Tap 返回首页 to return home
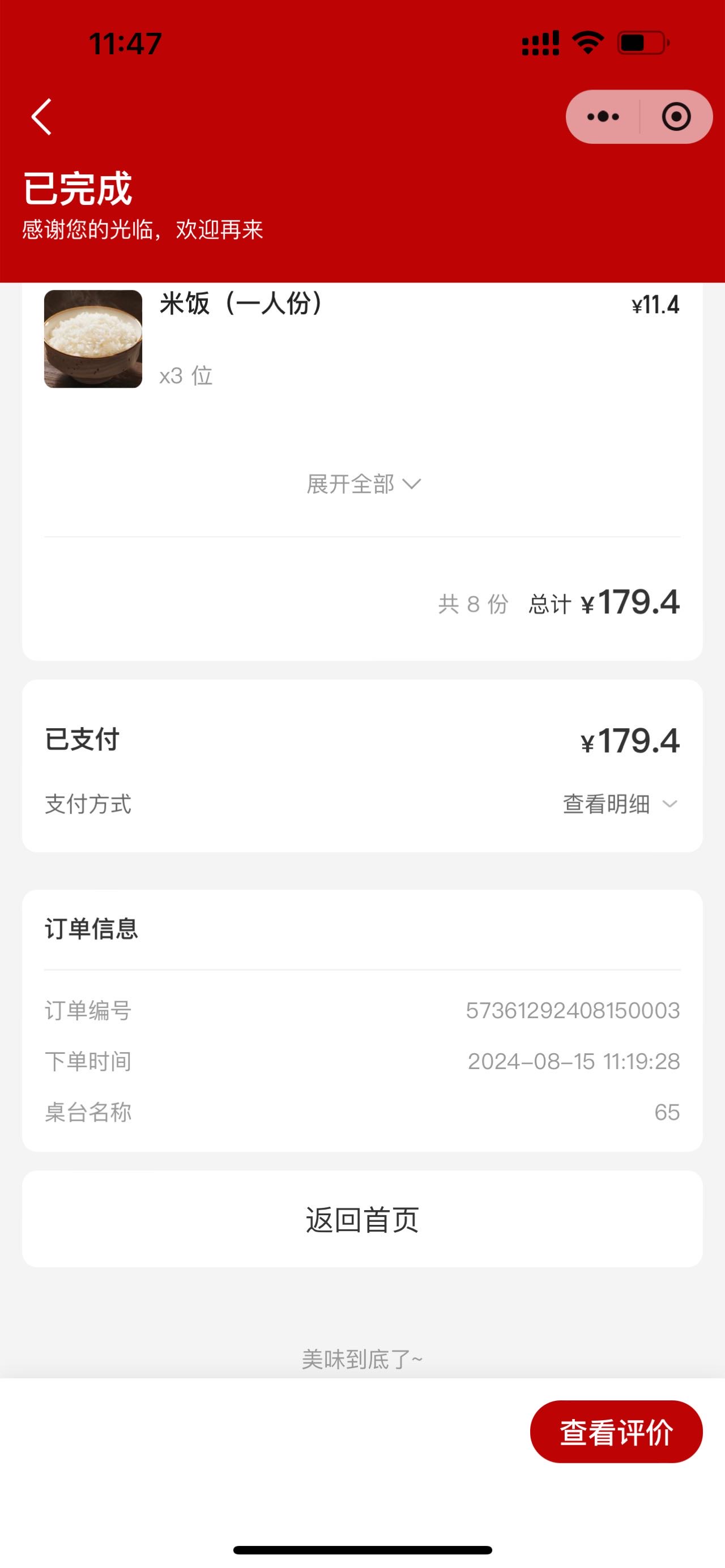This screenshot has width=725, height=1568. pyautogui.click(x=362, y=1219)
